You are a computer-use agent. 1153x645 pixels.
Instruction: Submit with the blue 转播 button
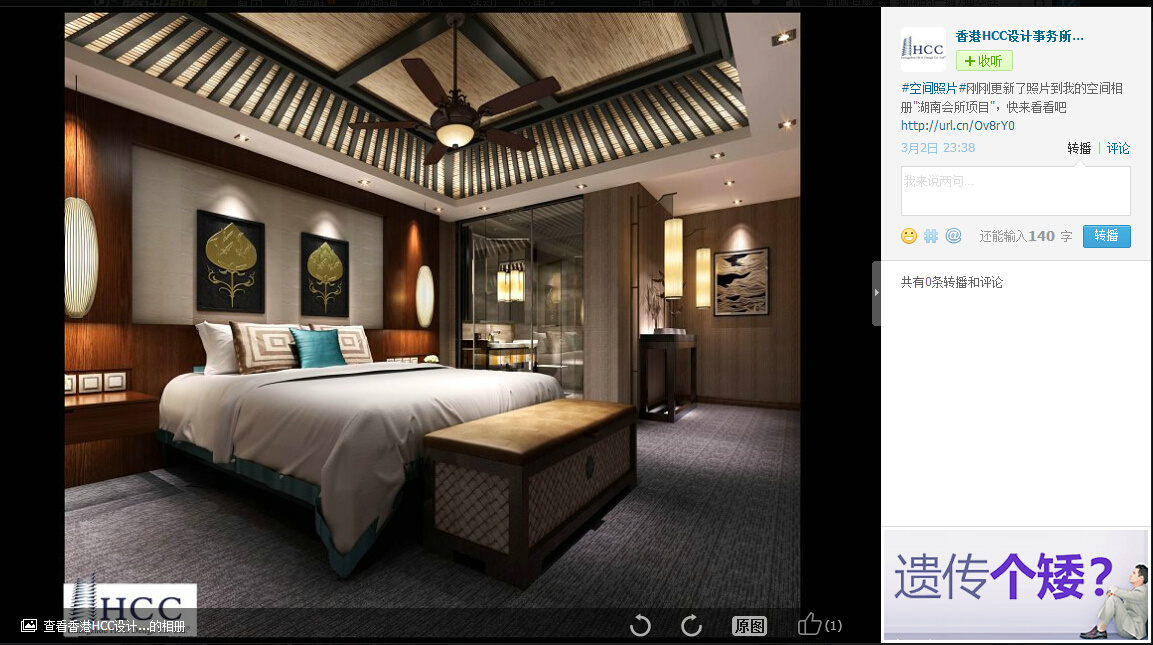click(x=1106, y=236)
